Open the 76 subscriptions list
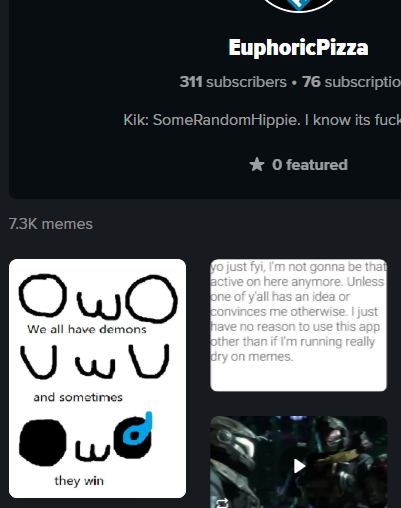401x508 pixels. [x=351, y=82]
